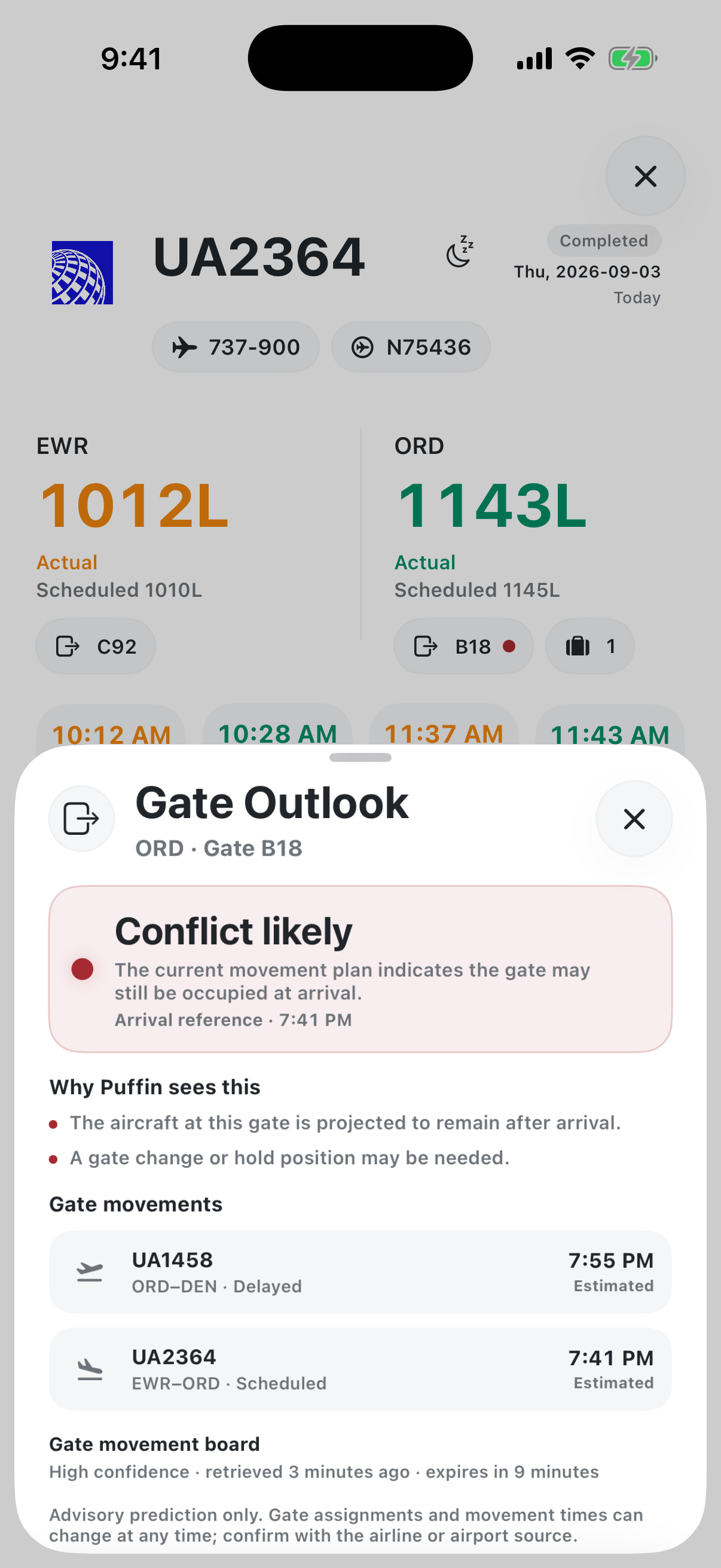Open the UA1458 ORD–DEN gate movement
Screen dimensions: 721x1568
[x=360, y=1271]
